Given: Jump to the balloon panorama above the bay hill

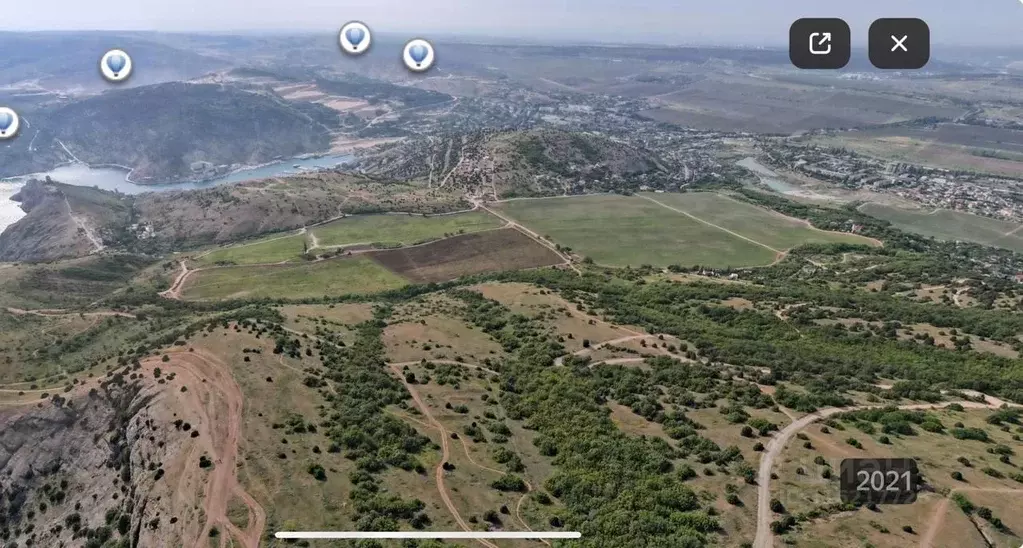Looking at the screenshot, I should coord(116,65).
